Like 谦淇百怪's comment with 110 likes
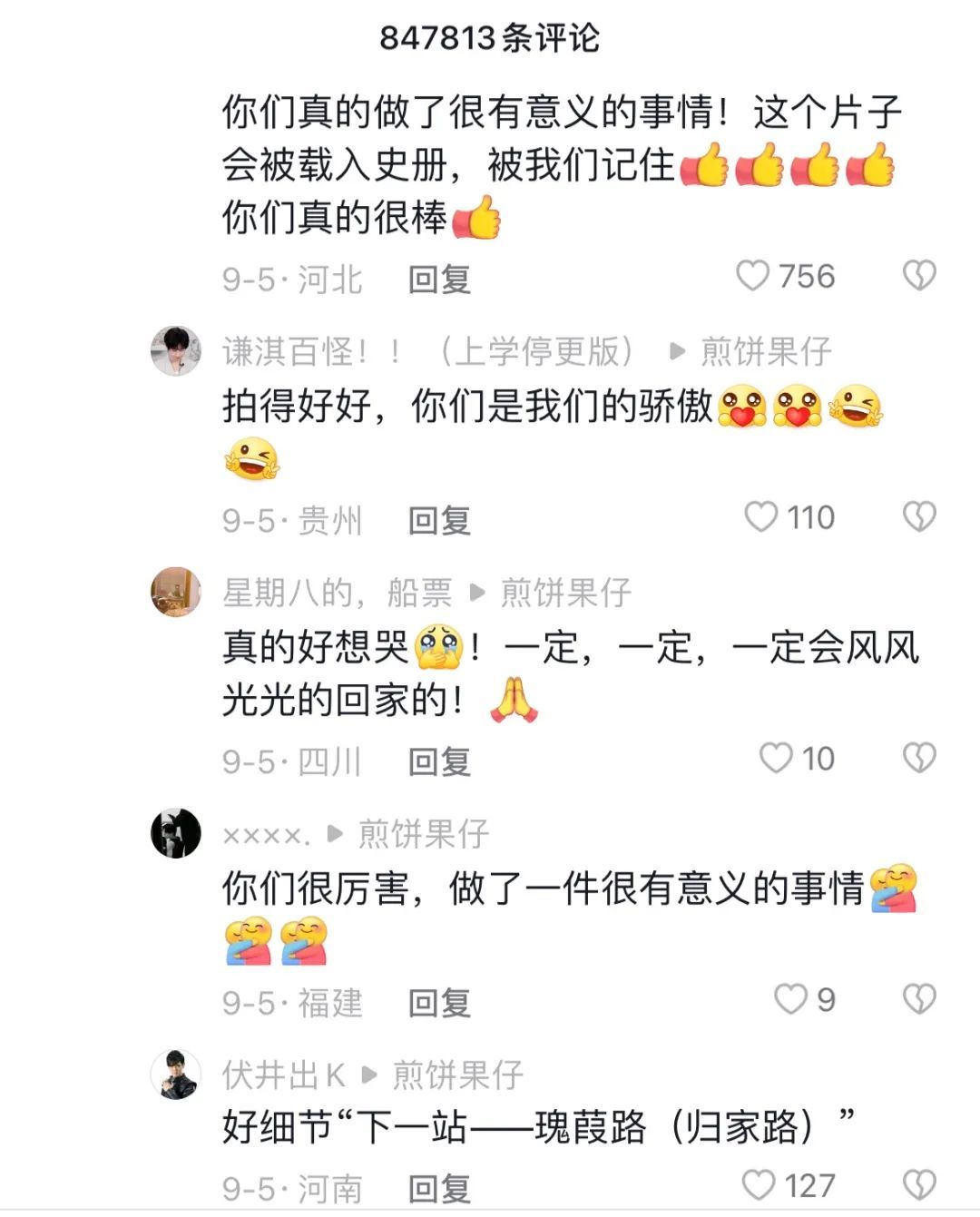 point(761,517)
